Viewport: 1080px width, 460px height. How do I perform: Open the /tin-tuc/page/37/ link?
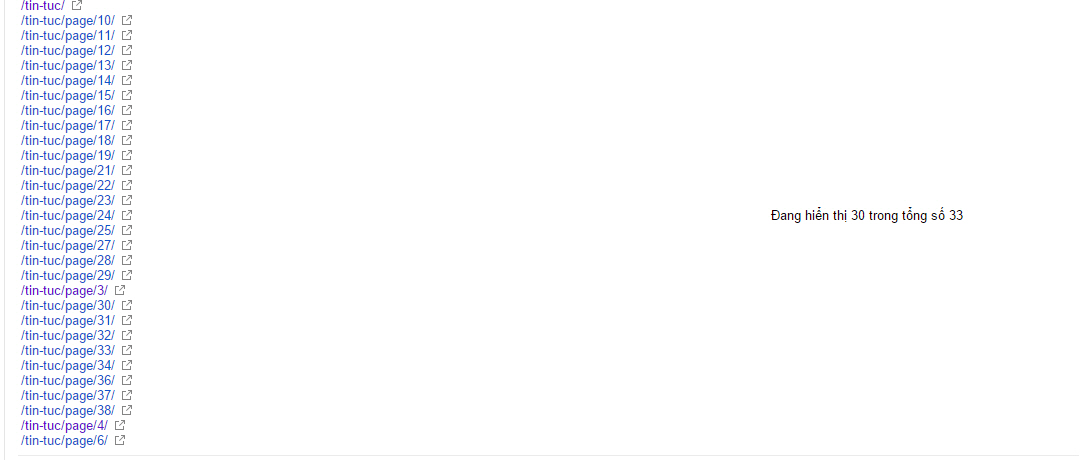click(67, 395)
